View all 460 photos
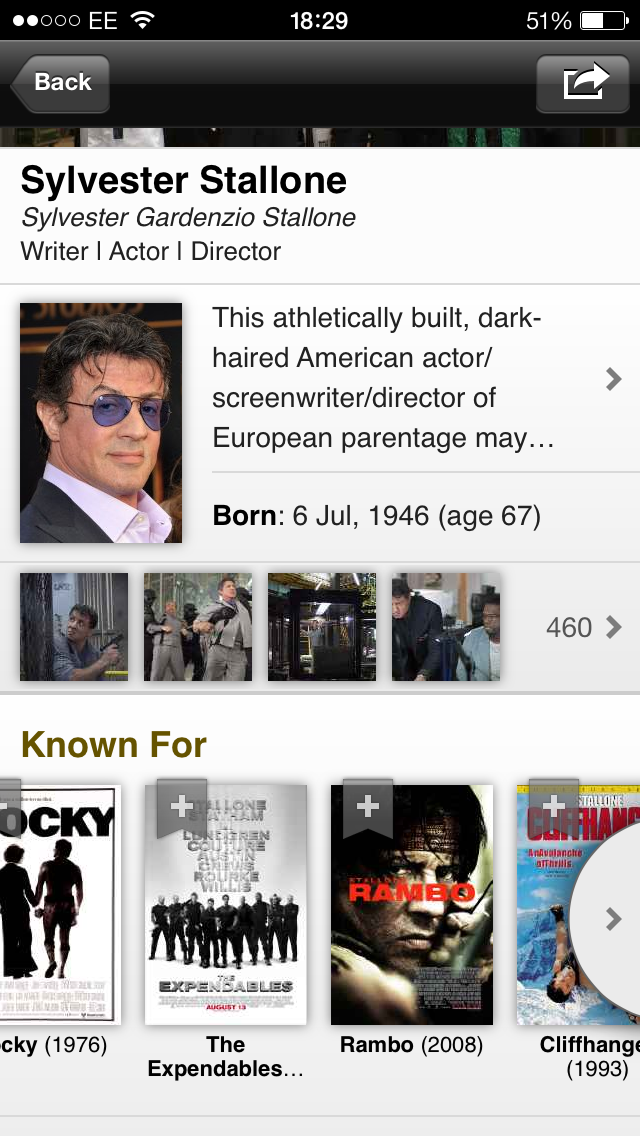The image size is (640, 1136). tap(584, 627)
